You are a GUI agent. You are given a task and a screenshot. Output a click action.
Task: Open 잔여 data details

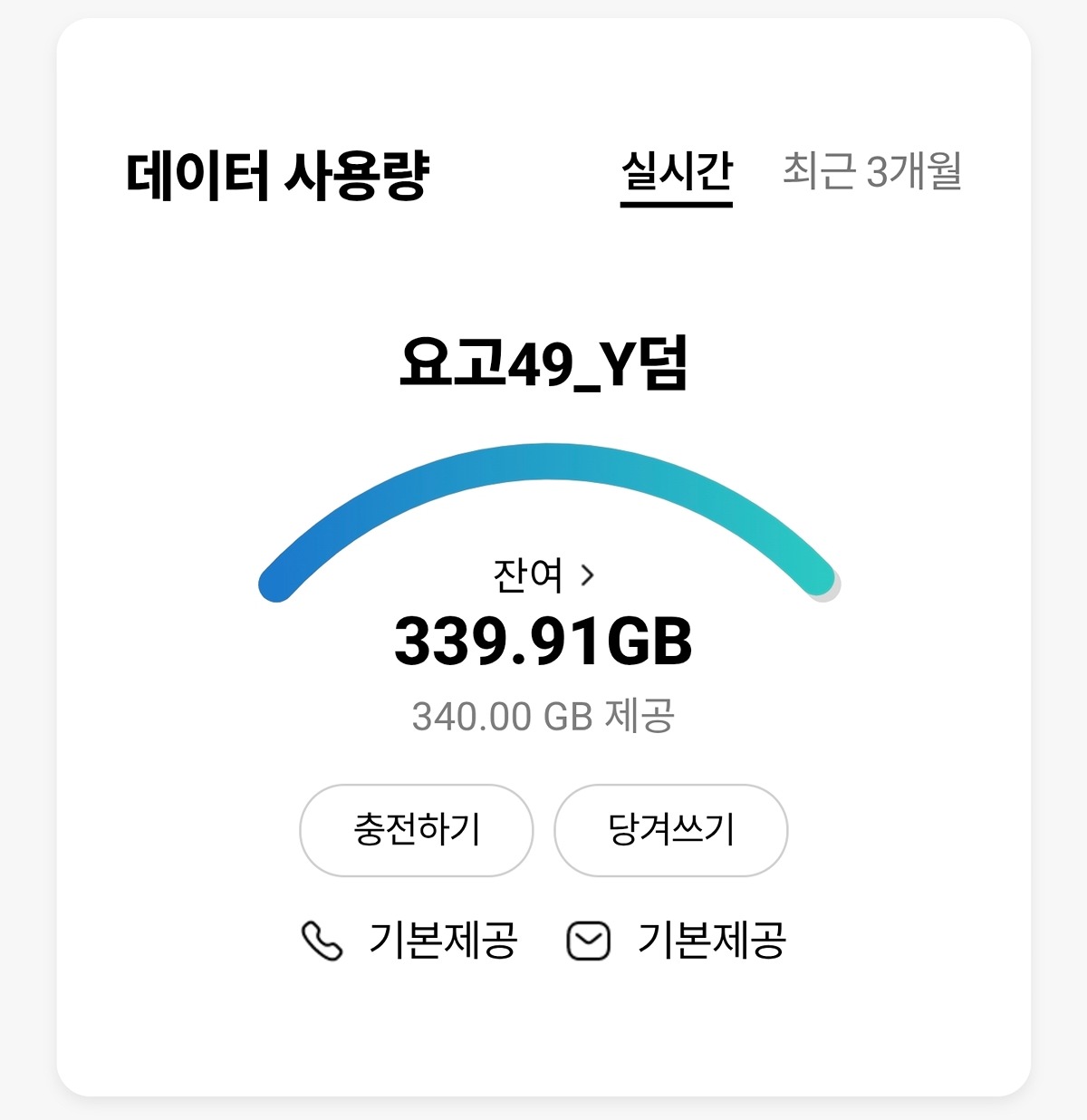[543, 575]
